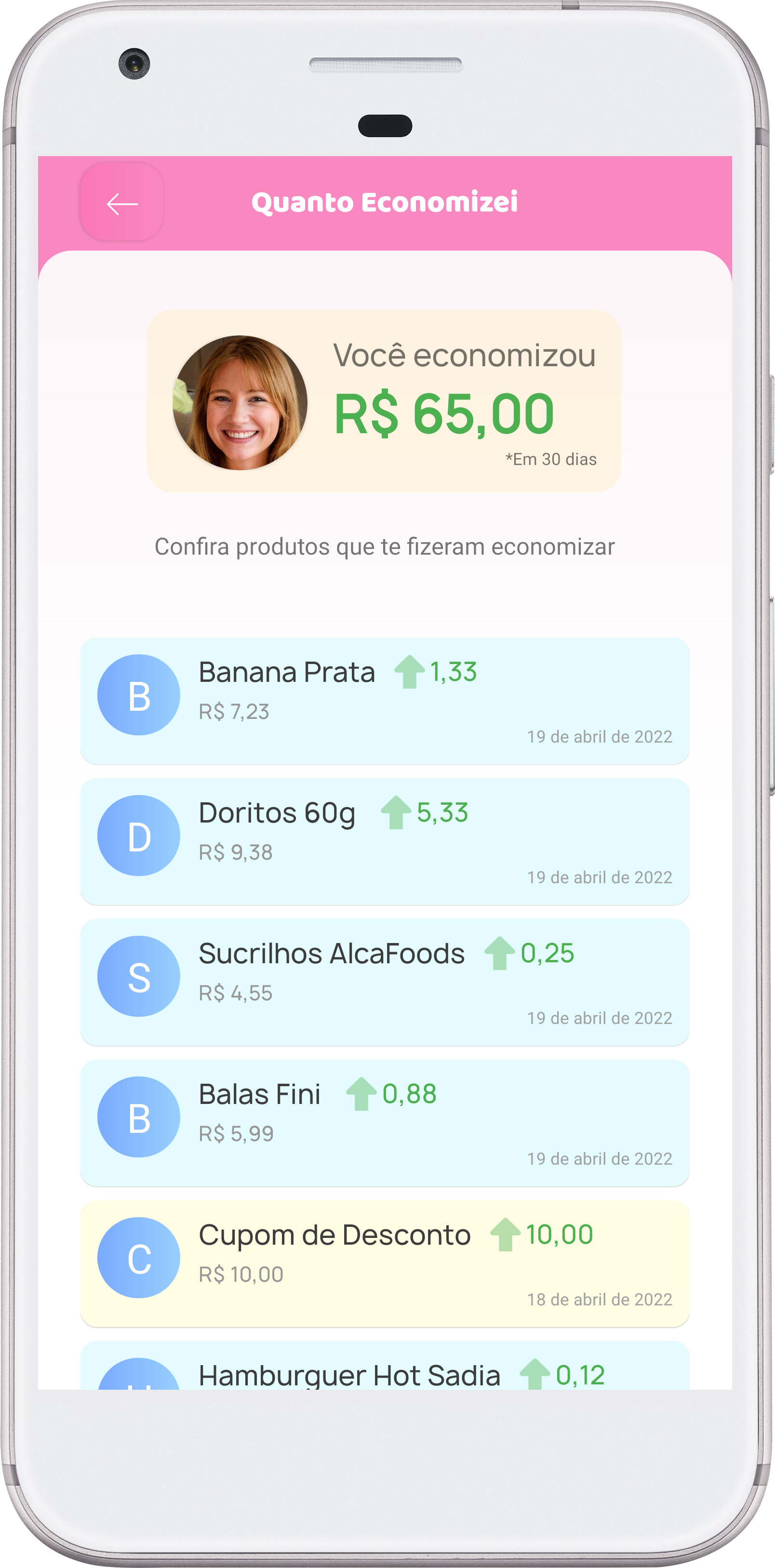Click the green arrow next to Hamburguer Hot Sadia
This screenshot has width=775, height=1568.
point(536,1375)
